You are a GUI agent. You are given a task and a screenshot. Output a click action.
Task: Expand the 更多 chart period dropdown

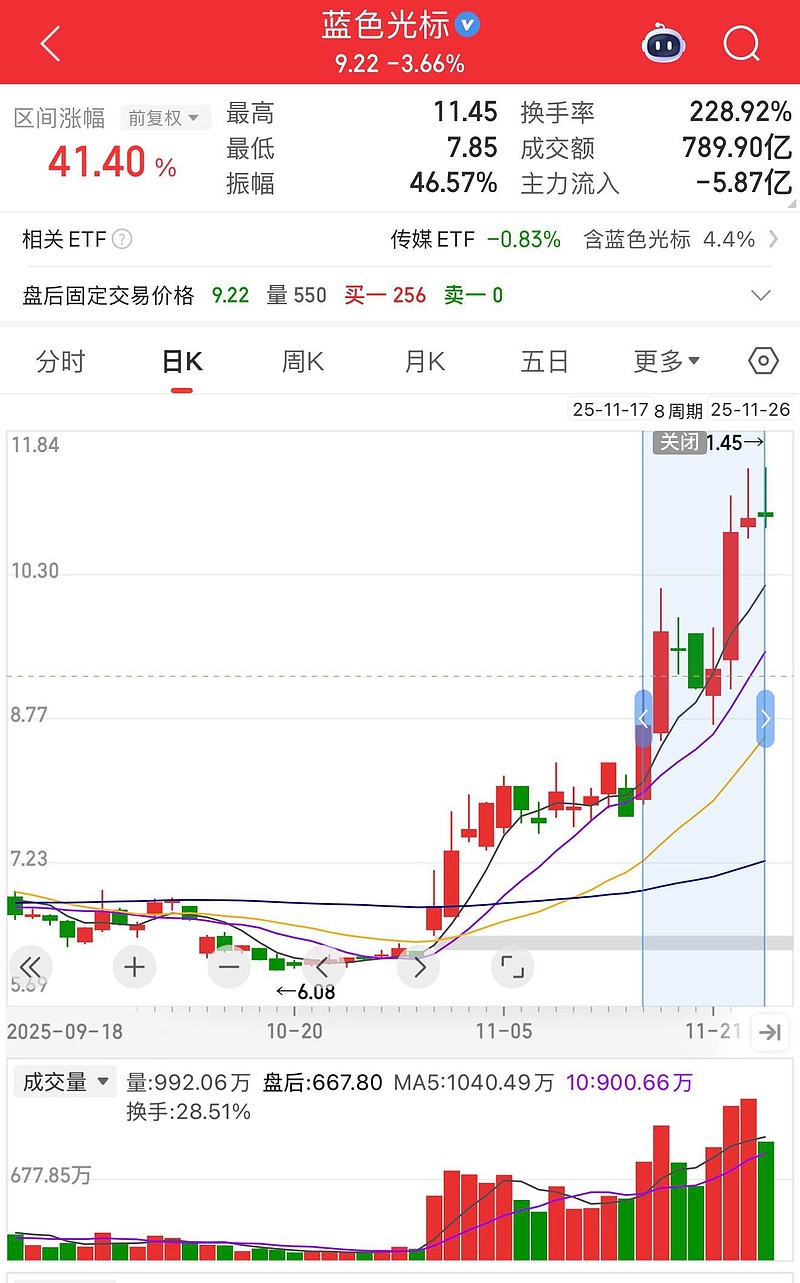[x=662, y=361]
